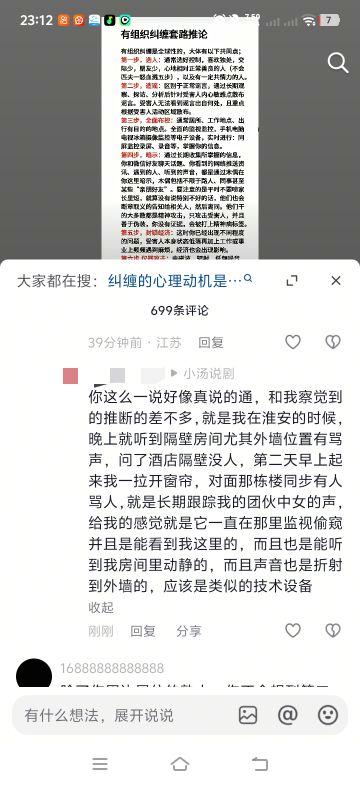
Task: Dislike the comment posted 刚刚
Action: 333,630
